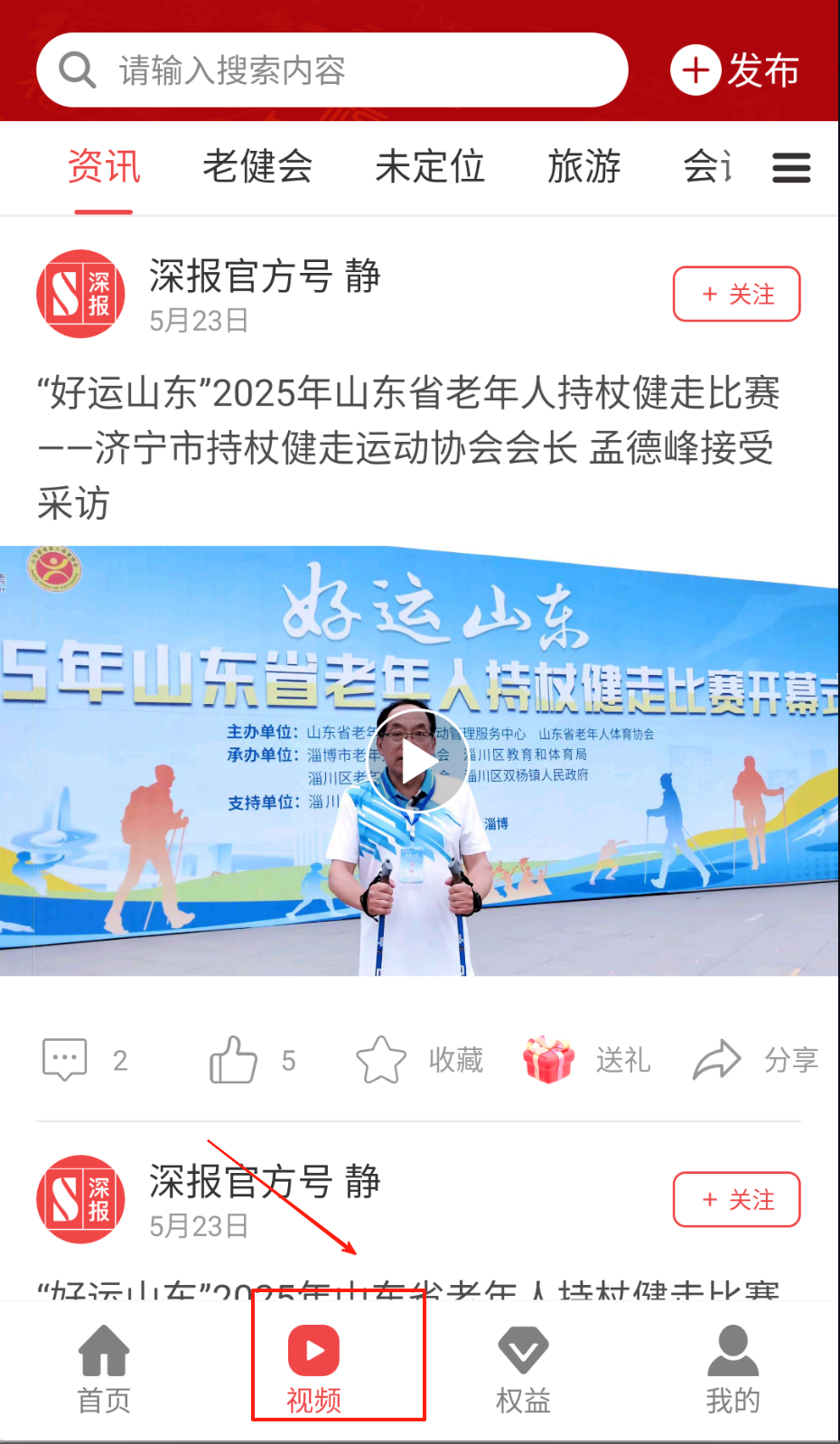Open comments on the first post
840x1444 pixels.
pos(65,1059)
